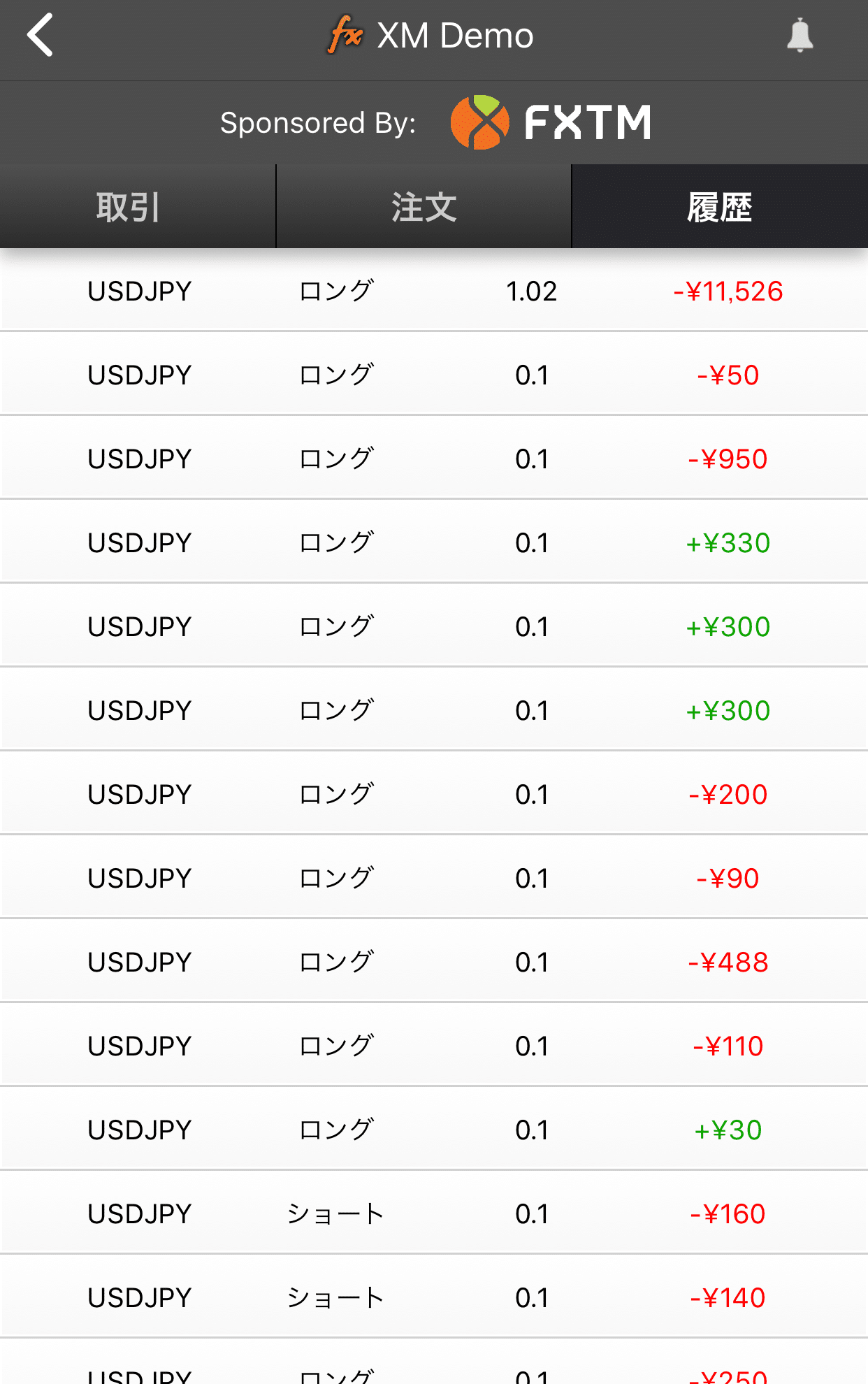View the trade showing -¥200

(434, 793)
